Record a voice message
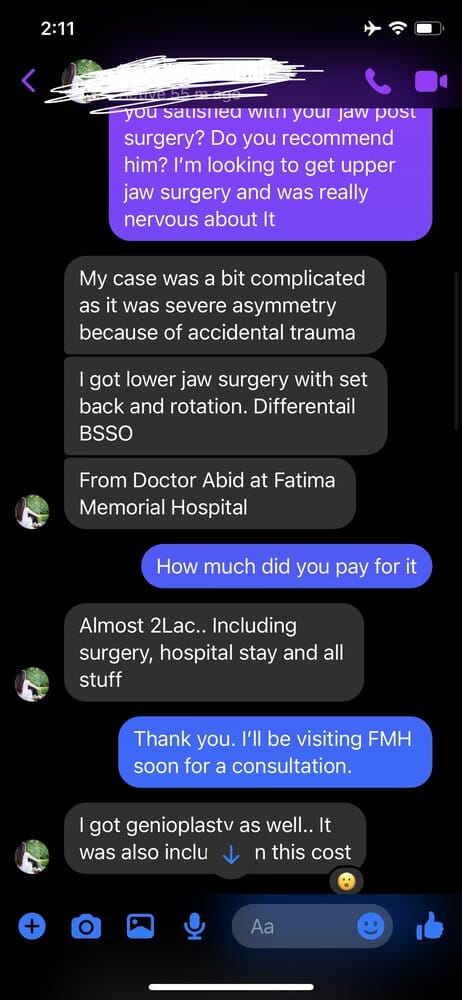 pyautogui.click(x=192, y=926)
